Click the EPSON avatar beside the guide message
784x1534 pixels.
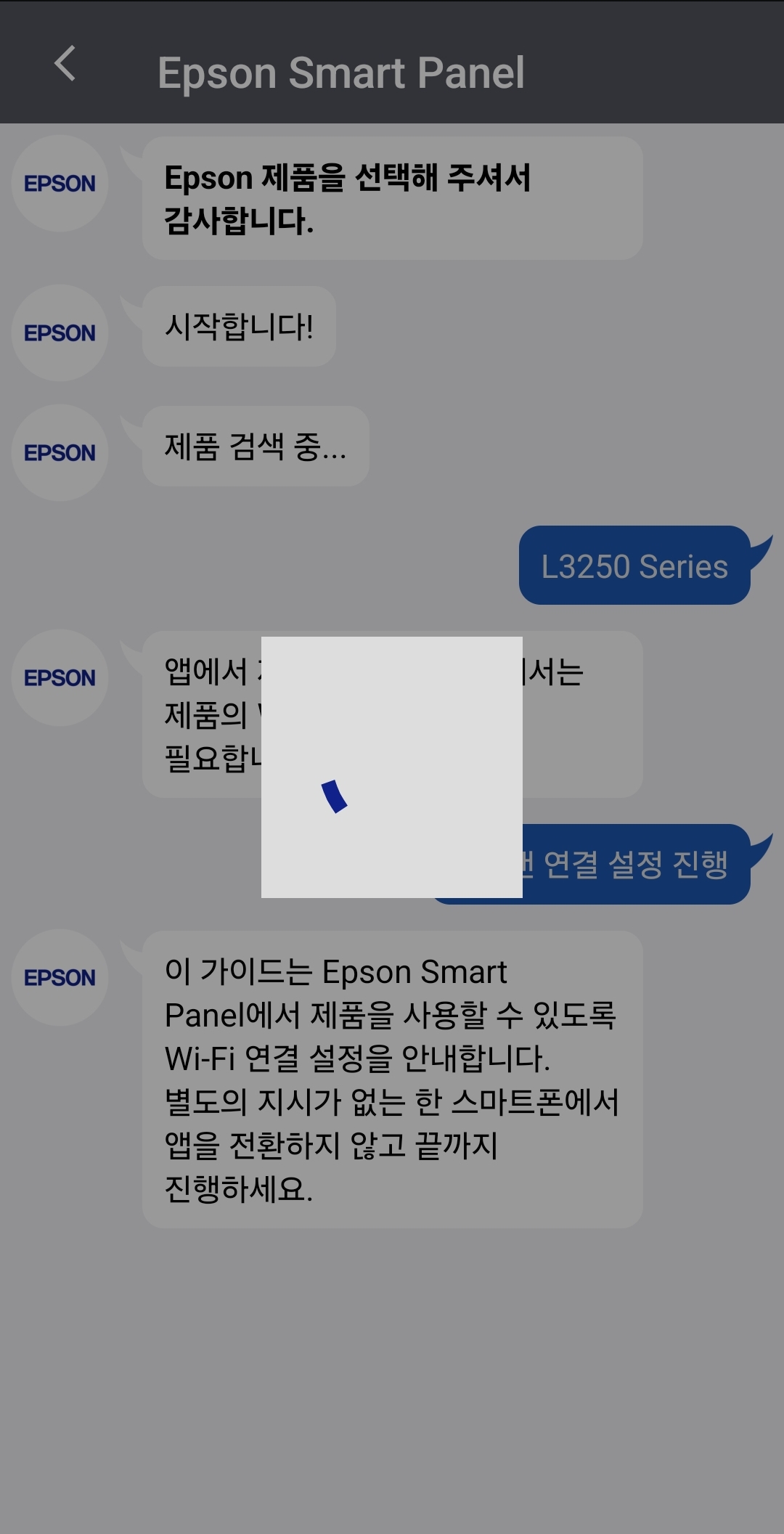(60, 977)
